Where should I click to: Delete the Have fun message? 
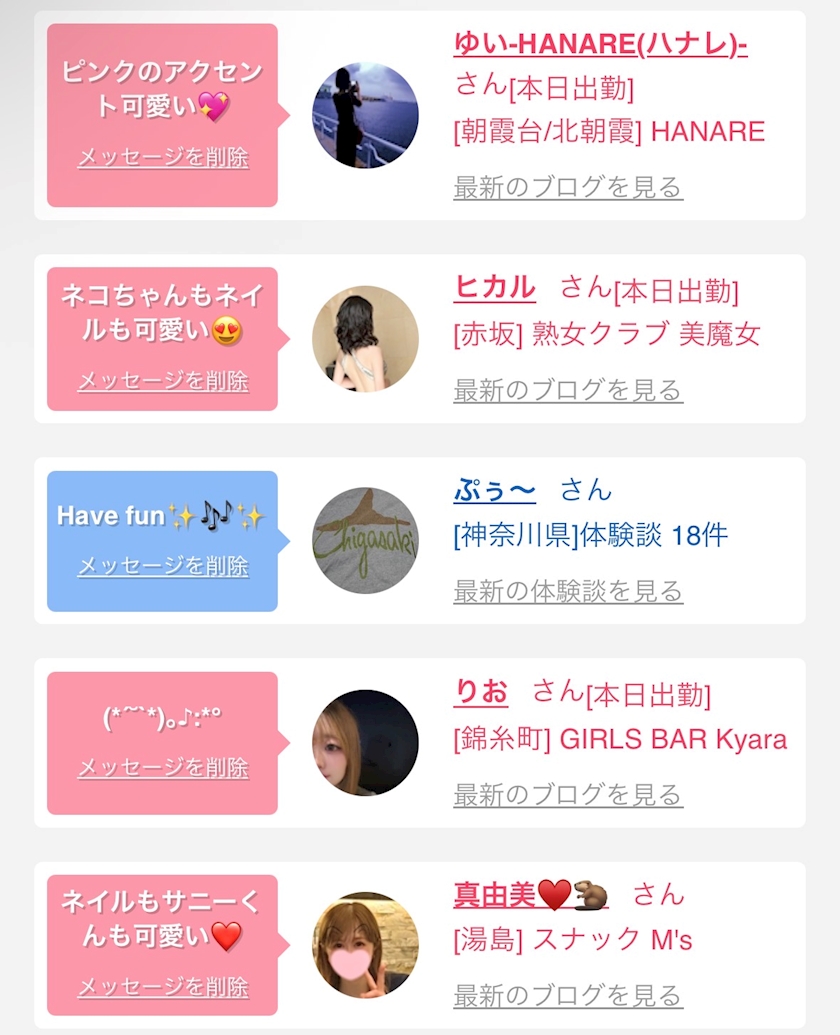163,566
